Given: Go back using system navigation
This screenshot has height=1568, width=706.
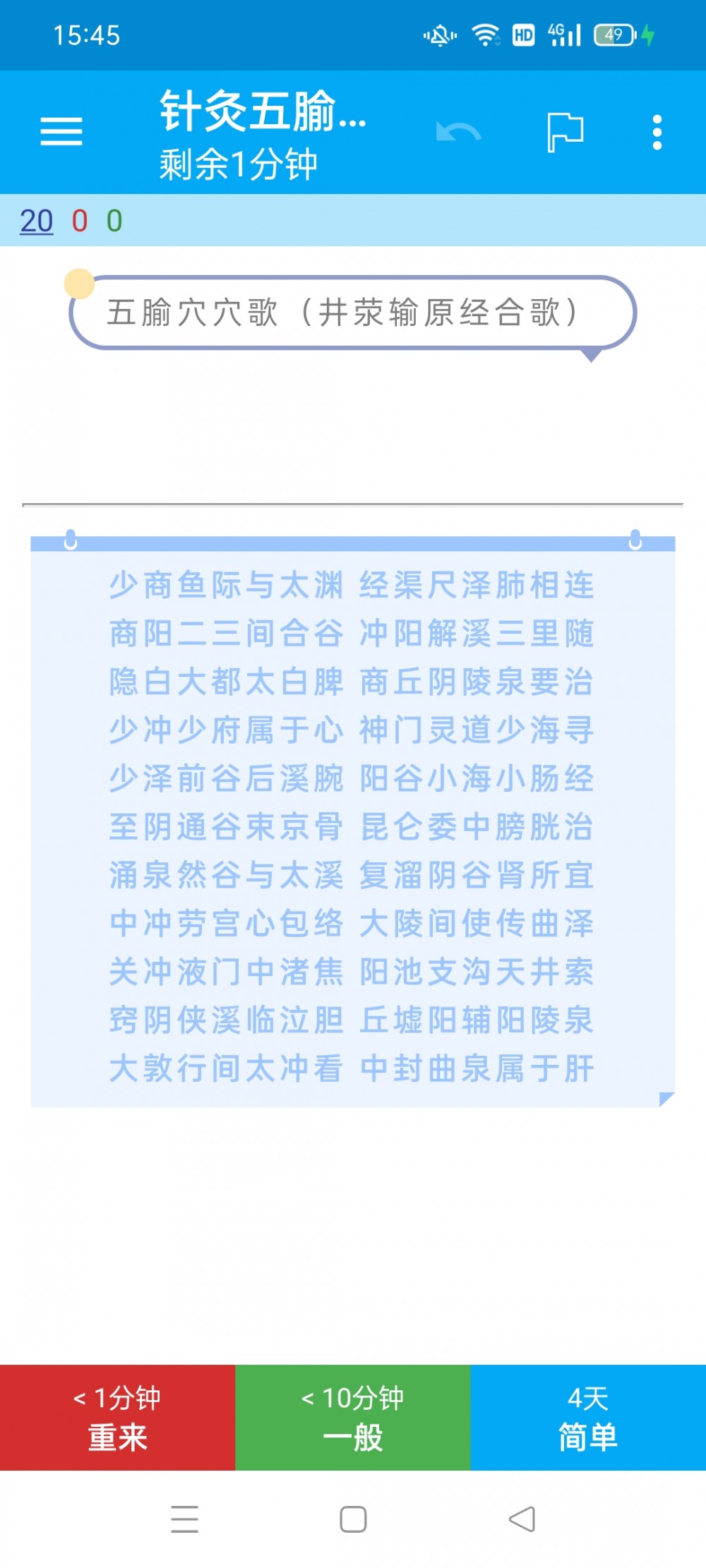Looking at the screenshot, I should point(522,1519).
